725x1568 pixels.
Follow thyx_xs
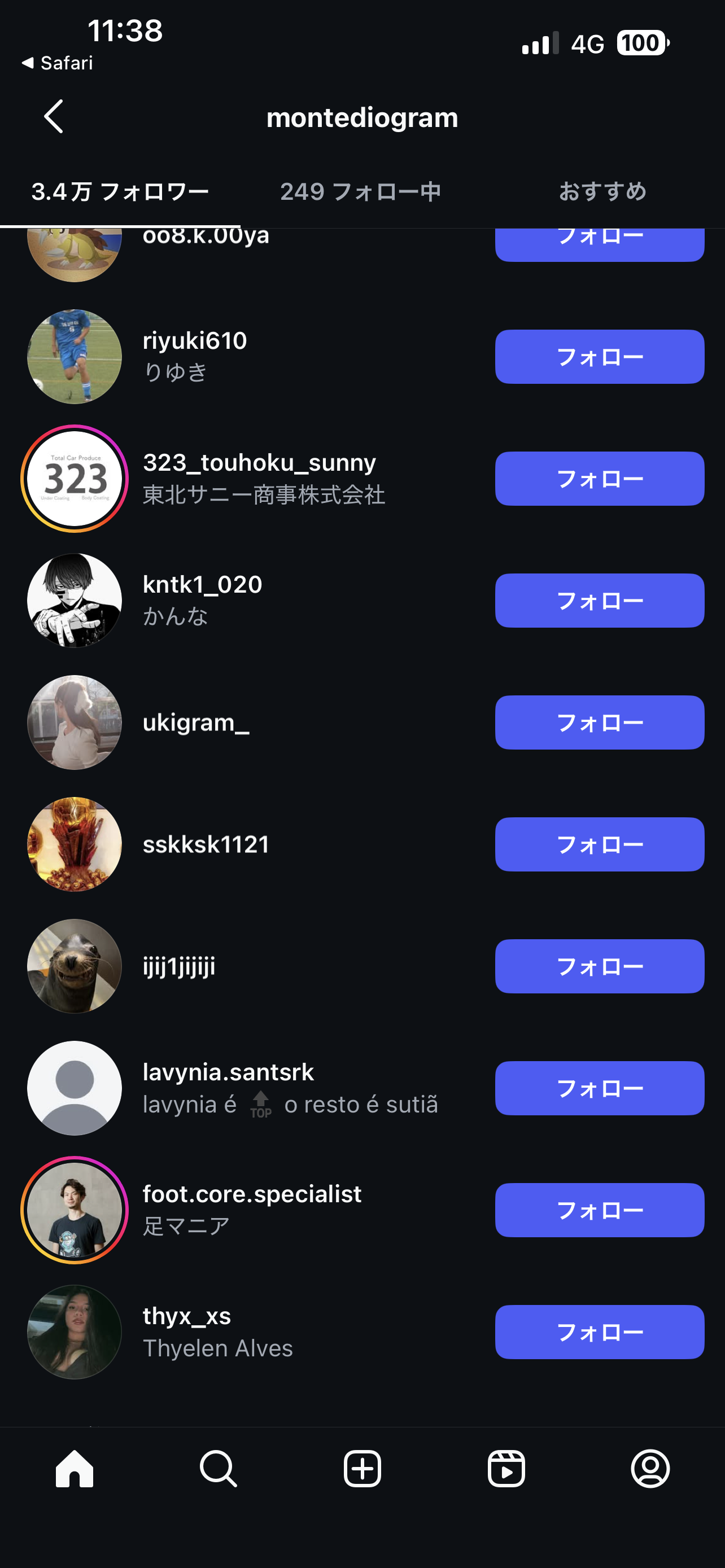click(599, 1332)
